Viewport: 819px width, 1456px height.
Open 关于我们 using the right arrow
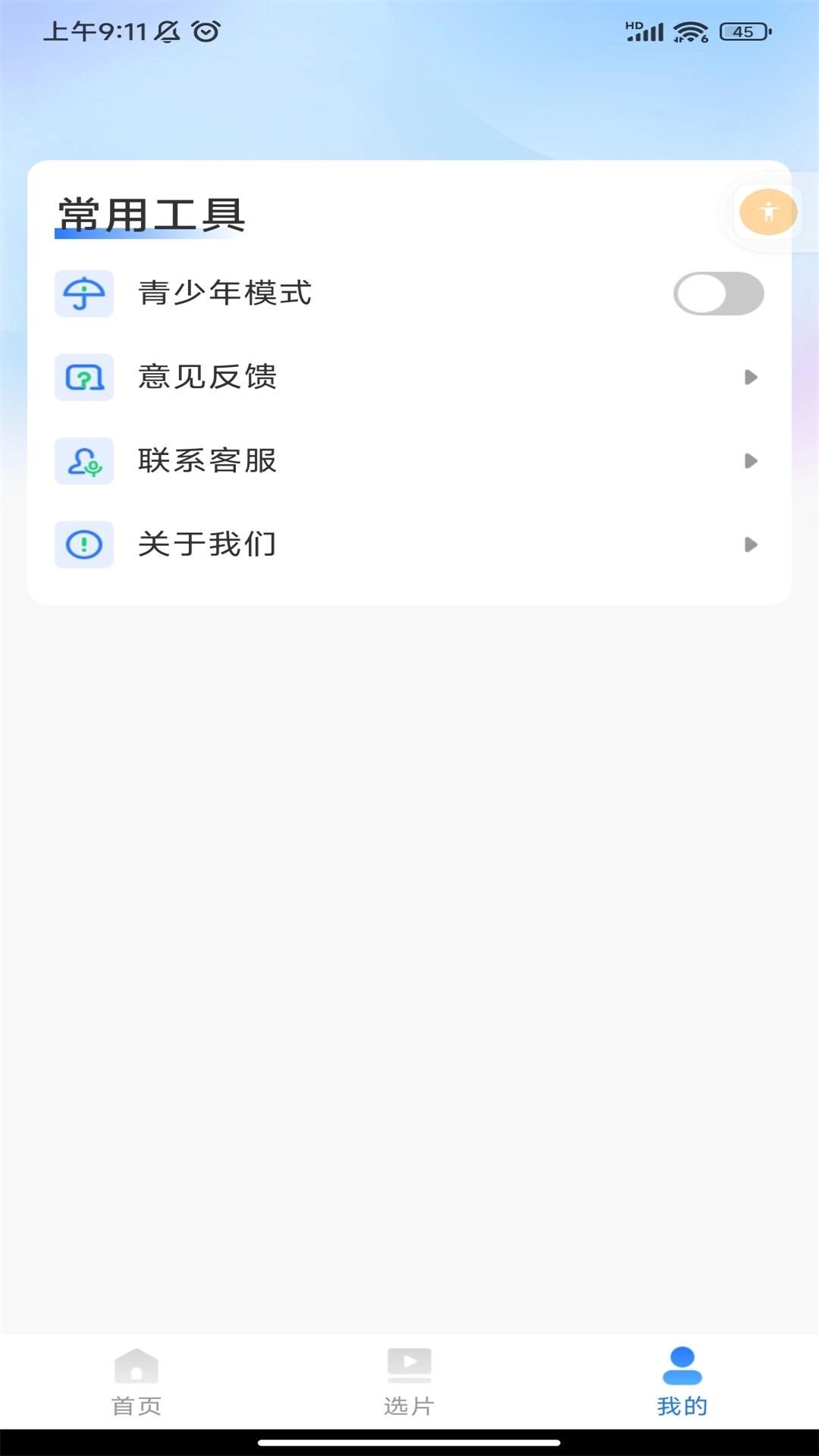click(x=750, y=544)
